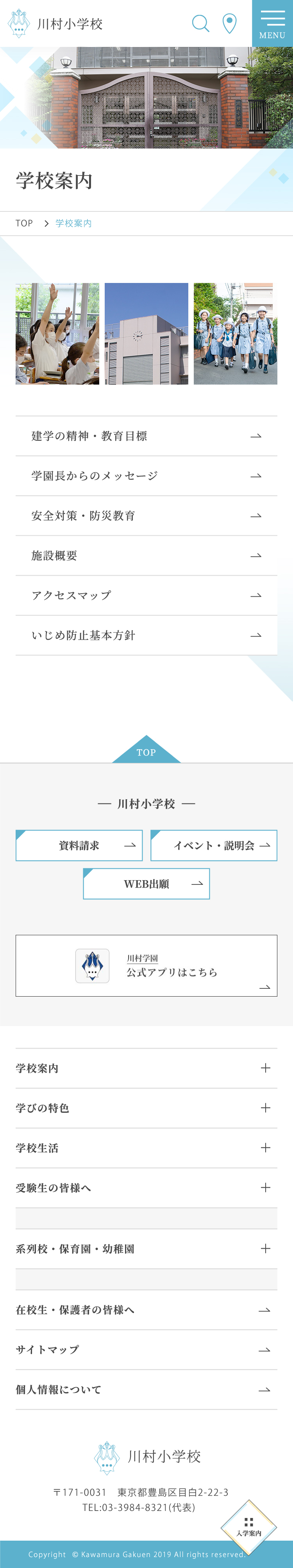
Task: Tap WEB出願 button
Action: [146, 884]
